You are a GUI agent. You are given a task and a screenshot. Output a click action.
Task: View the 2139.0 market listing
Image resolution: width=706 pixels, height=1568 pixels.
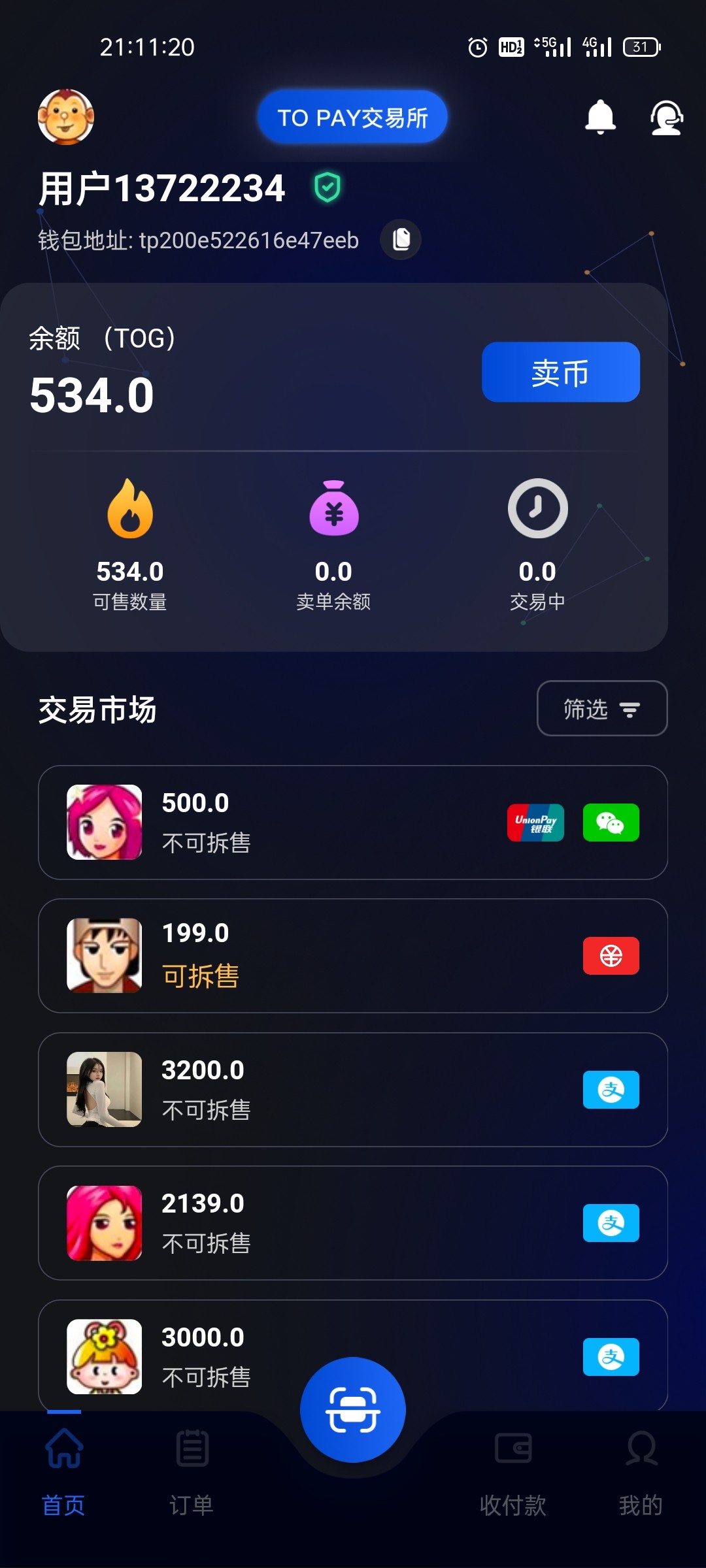click(352, 1222)
